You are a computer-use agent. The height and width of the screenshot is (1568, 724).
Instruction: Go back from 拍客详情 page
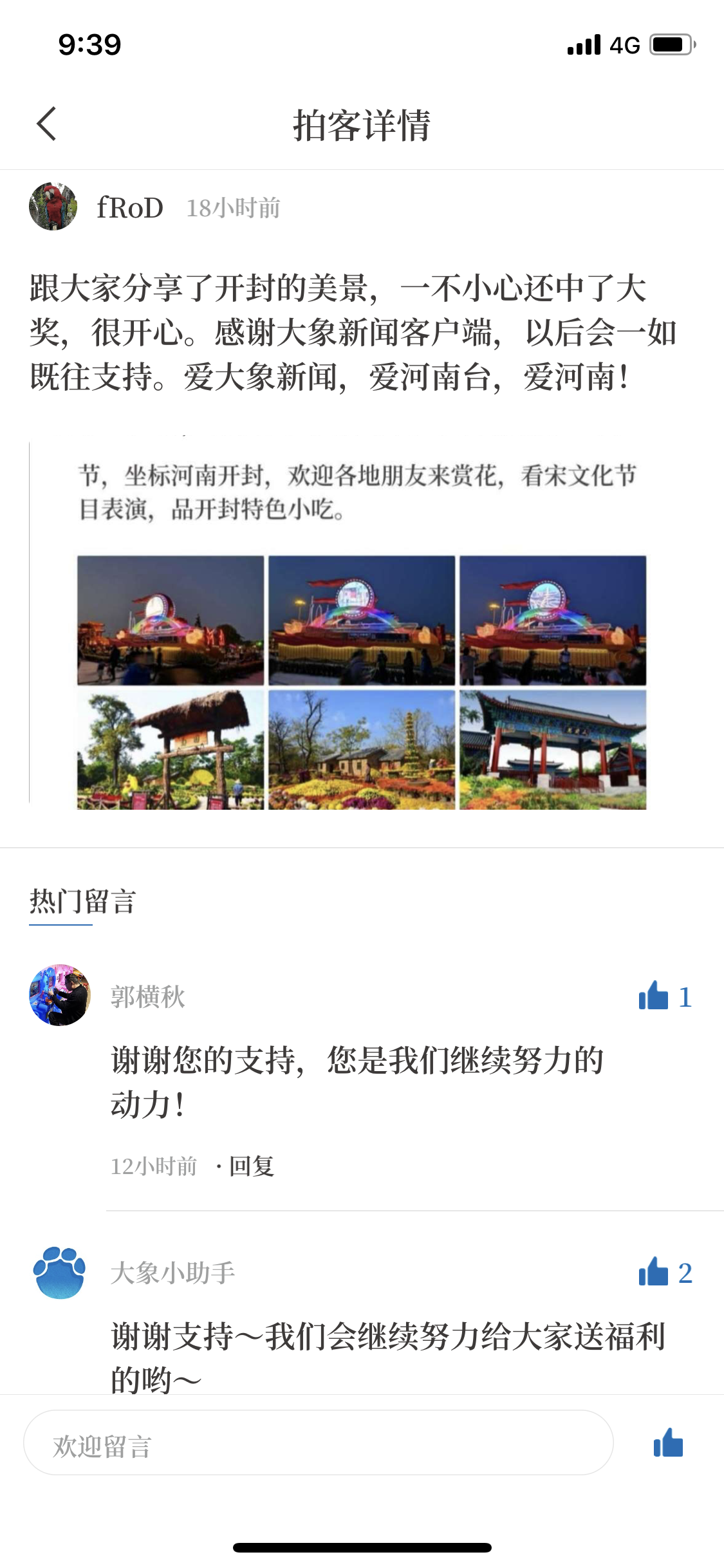tap(46, 124)
